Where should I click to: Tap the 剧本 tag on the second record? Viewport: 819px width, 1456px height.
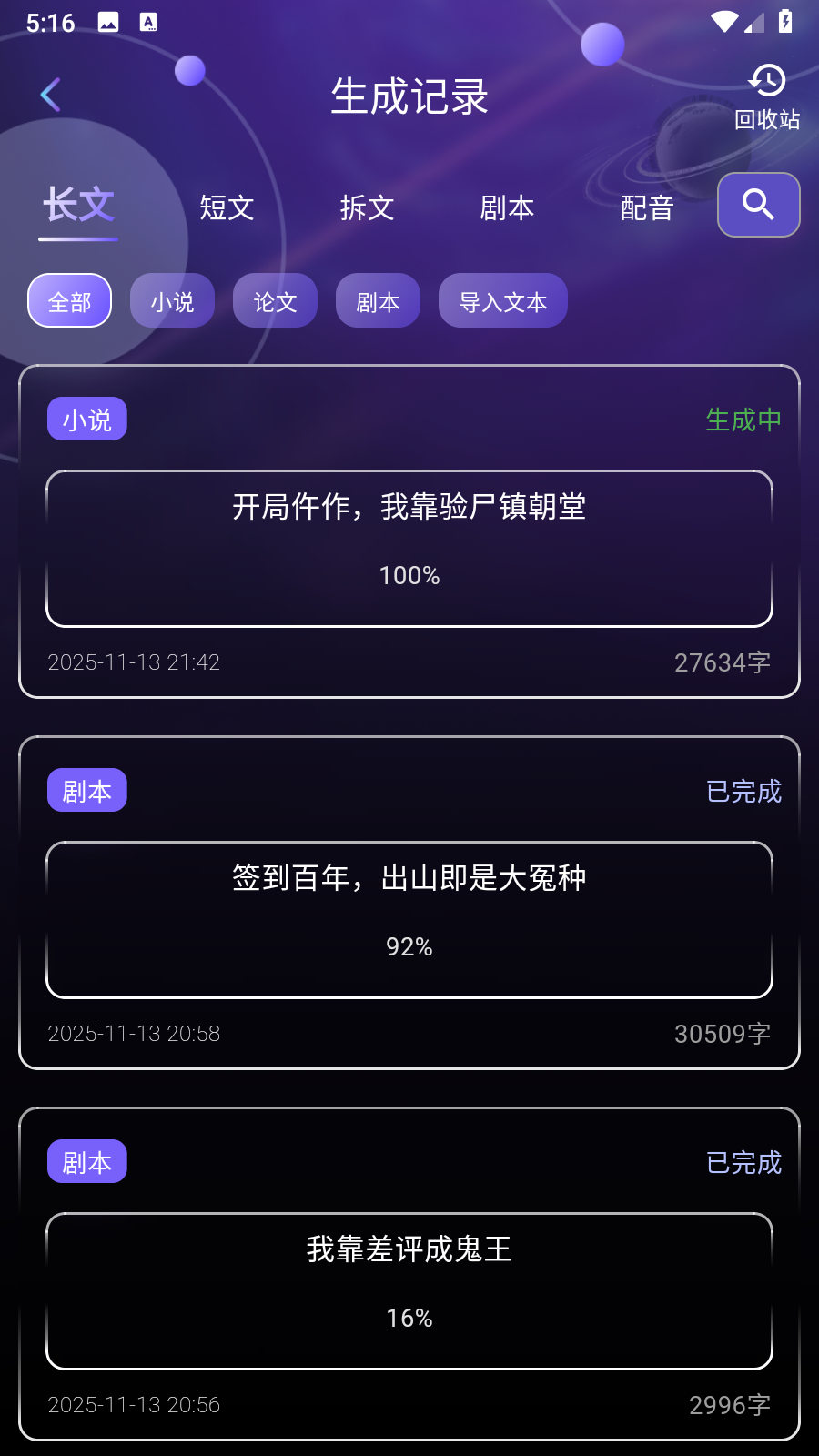(x=86, y=790)
